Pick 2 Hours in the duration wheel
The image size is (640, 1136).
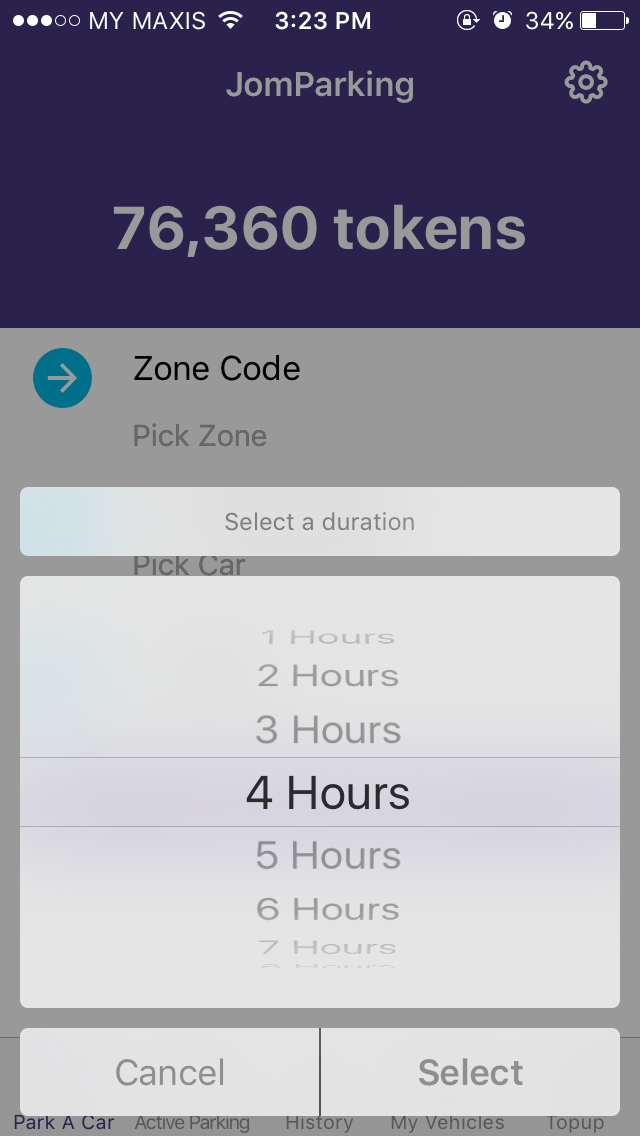[328, 675]
